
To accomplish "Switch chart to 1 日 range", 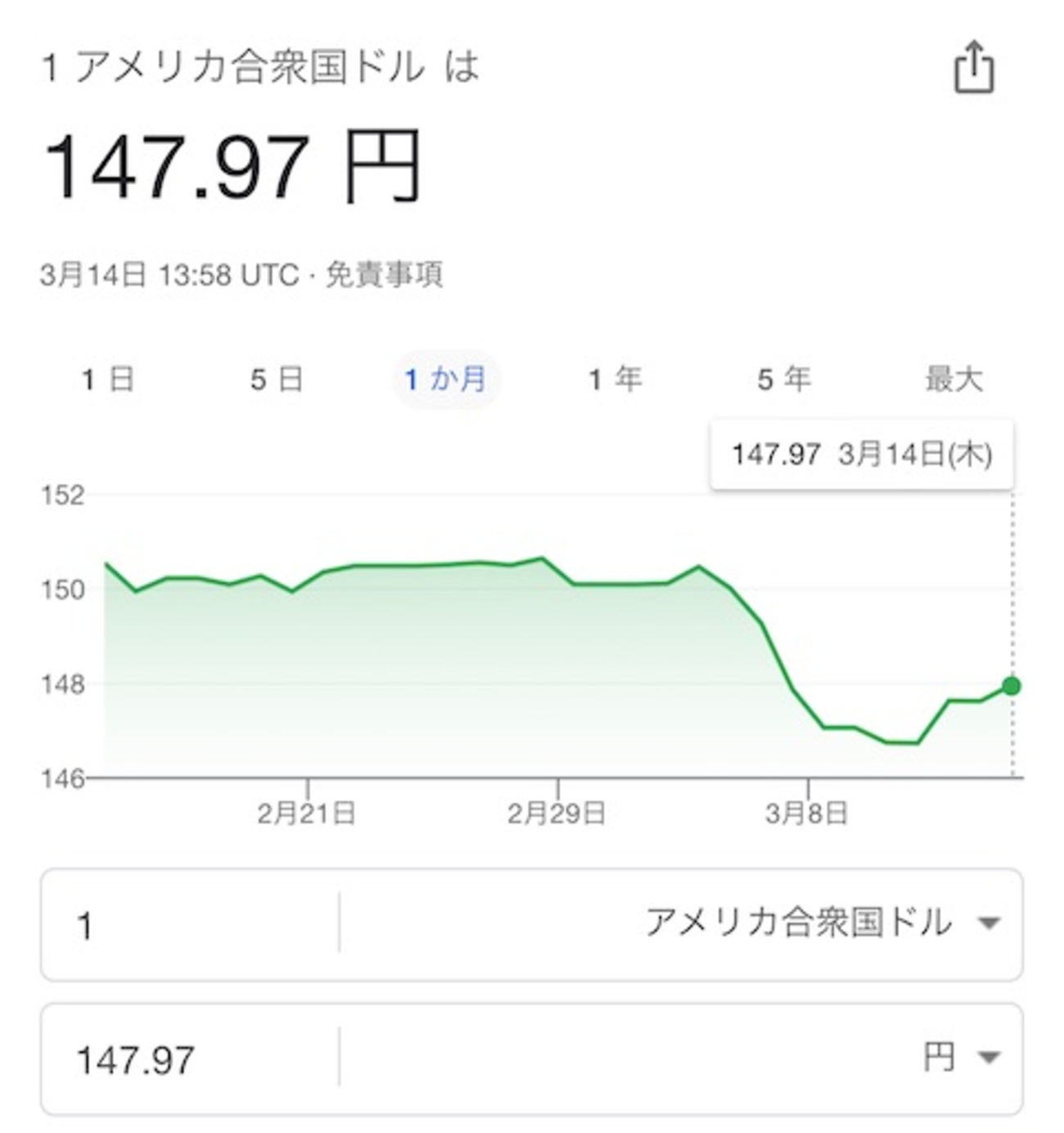I will (x=108, y=380).
